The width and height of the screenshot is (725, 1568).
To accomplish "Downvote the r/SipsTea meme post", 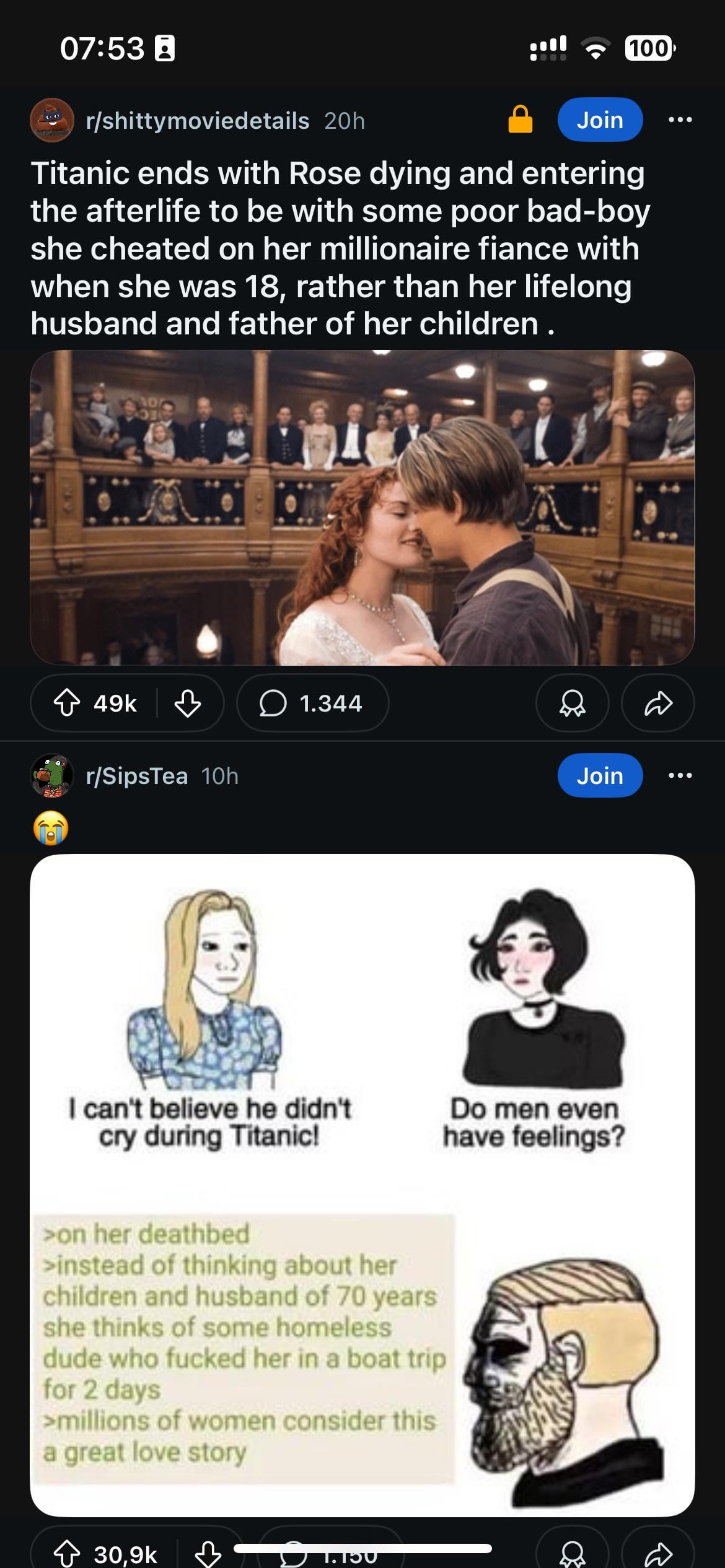I will click(208, 1553).
